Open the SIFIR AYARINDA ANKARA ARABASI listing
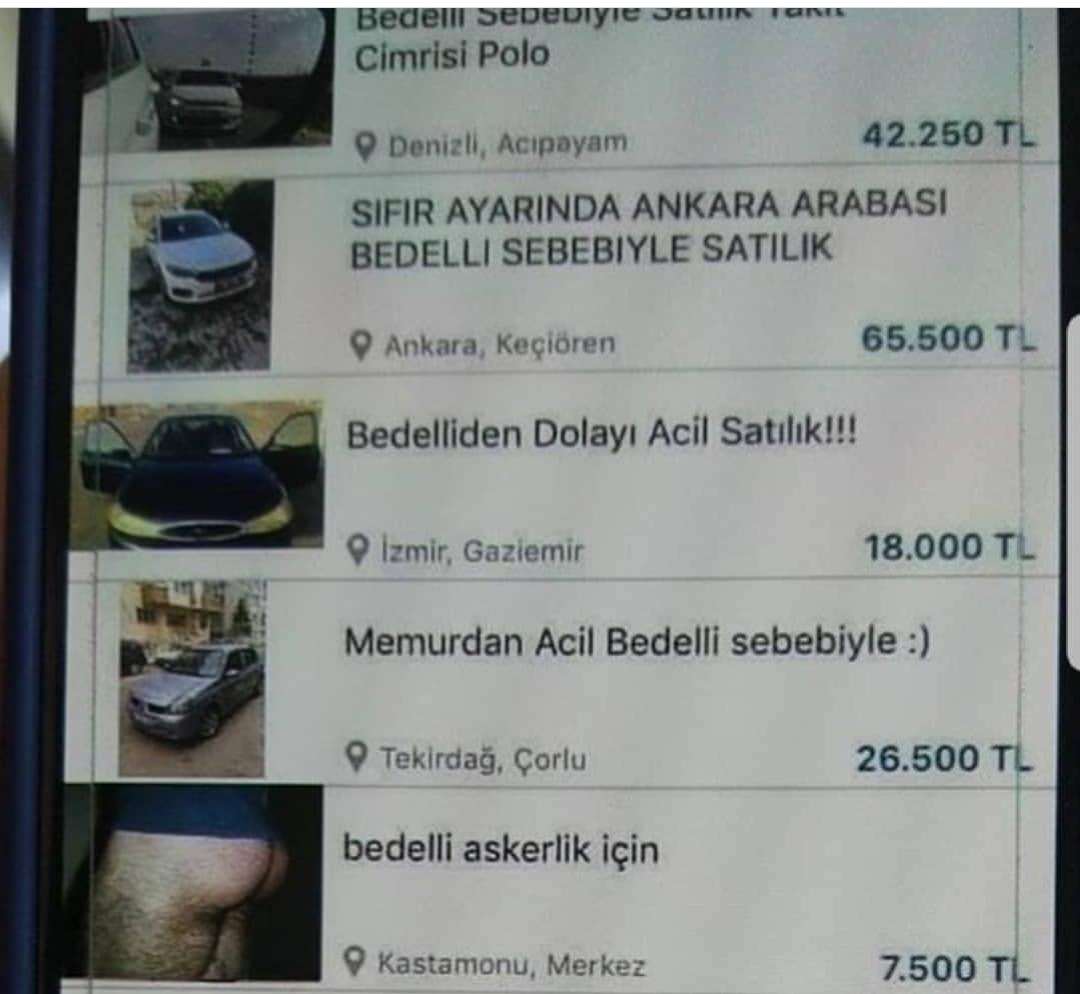1080x994 pixels. tap(647, 229)
